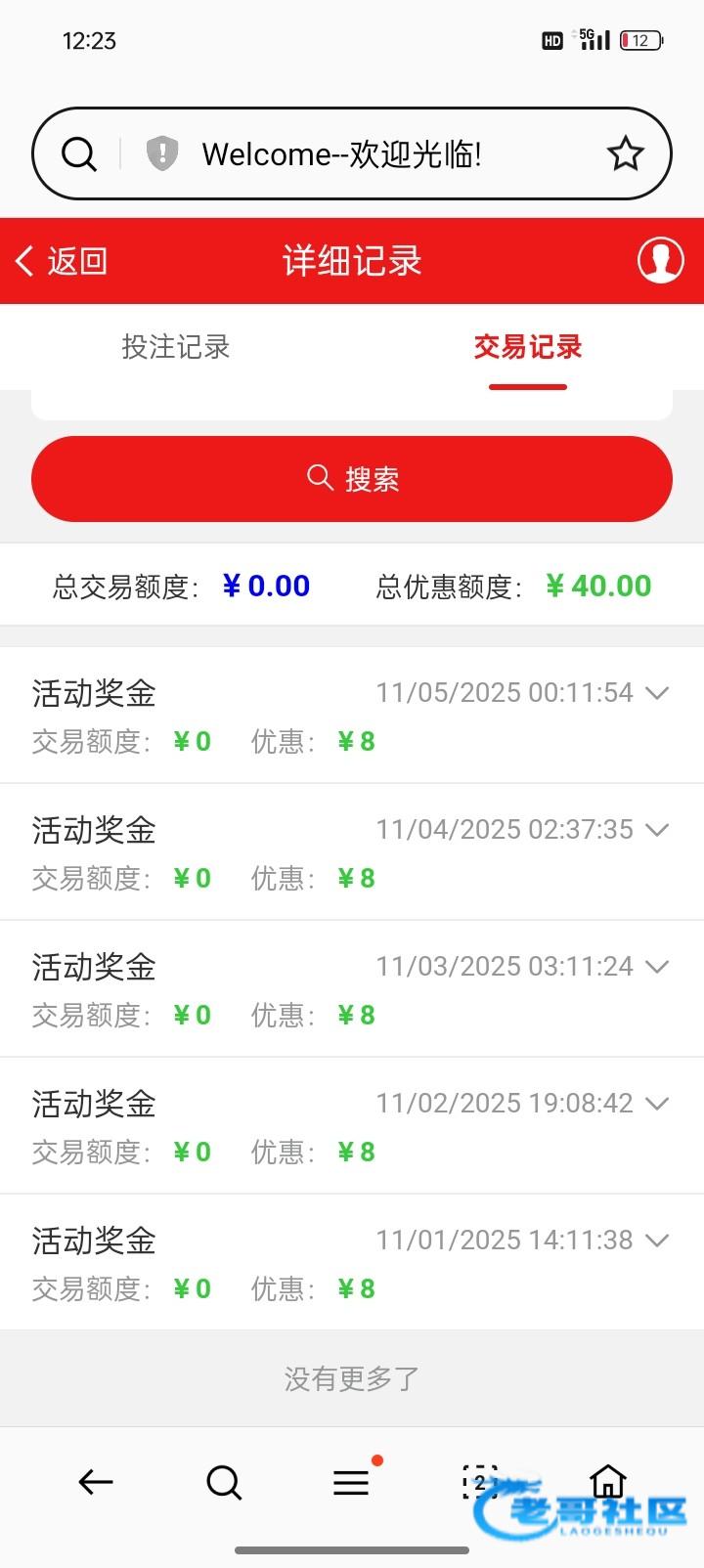
Task: Open the browser hamburger menu
Action: [351, 1482]
